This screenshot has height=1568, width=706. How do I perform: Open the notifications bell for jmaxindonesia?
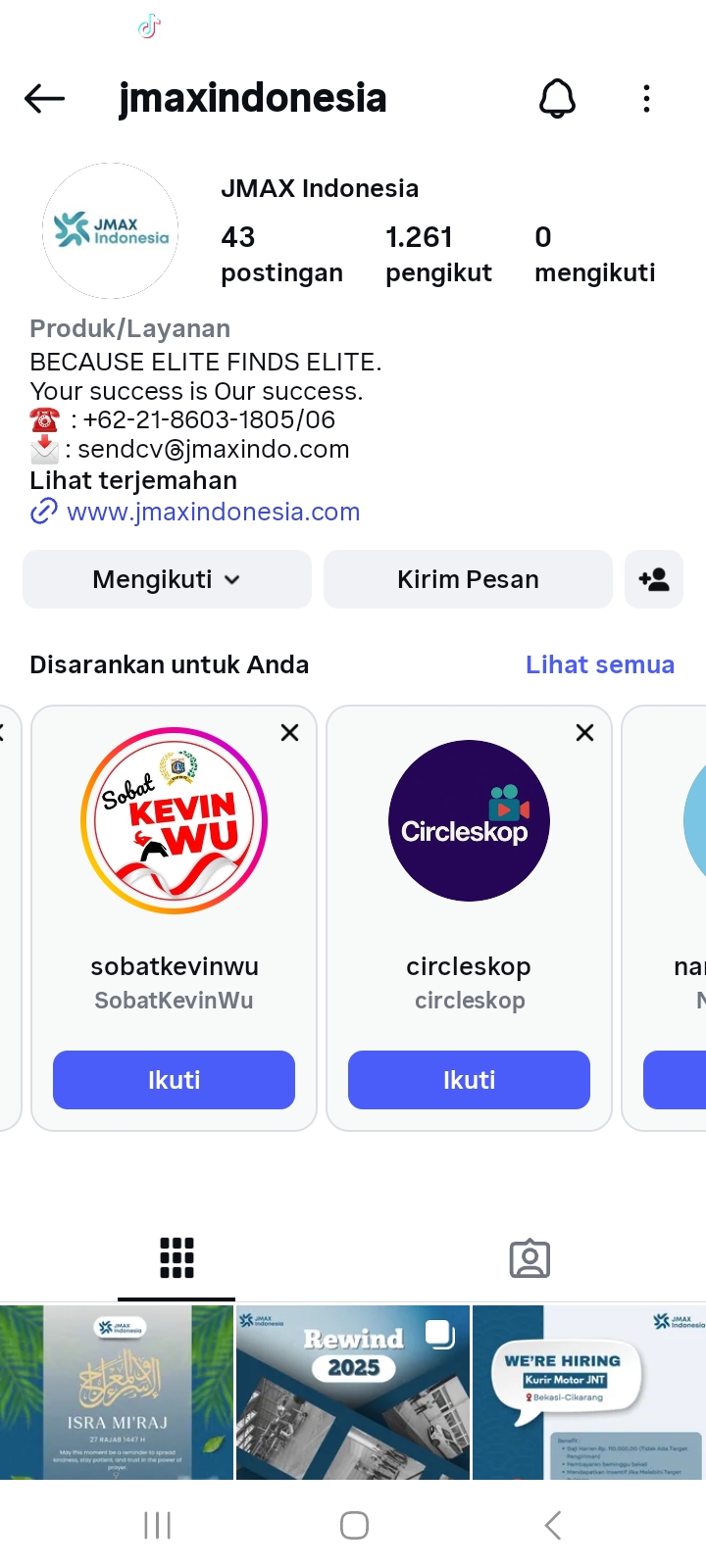point(557,98)
